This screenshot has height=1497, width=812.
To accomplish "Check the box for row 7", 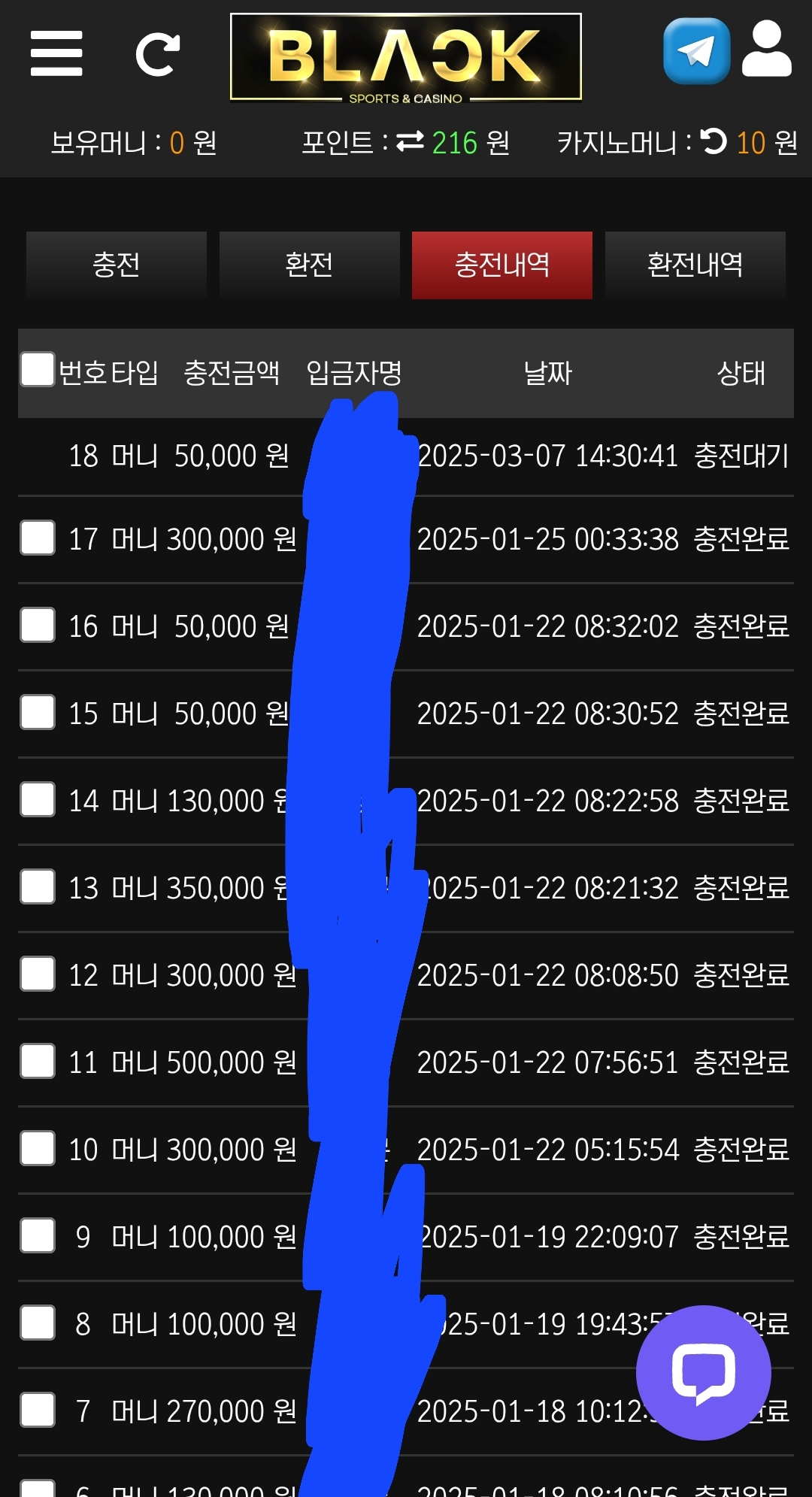I will 38,1410.
